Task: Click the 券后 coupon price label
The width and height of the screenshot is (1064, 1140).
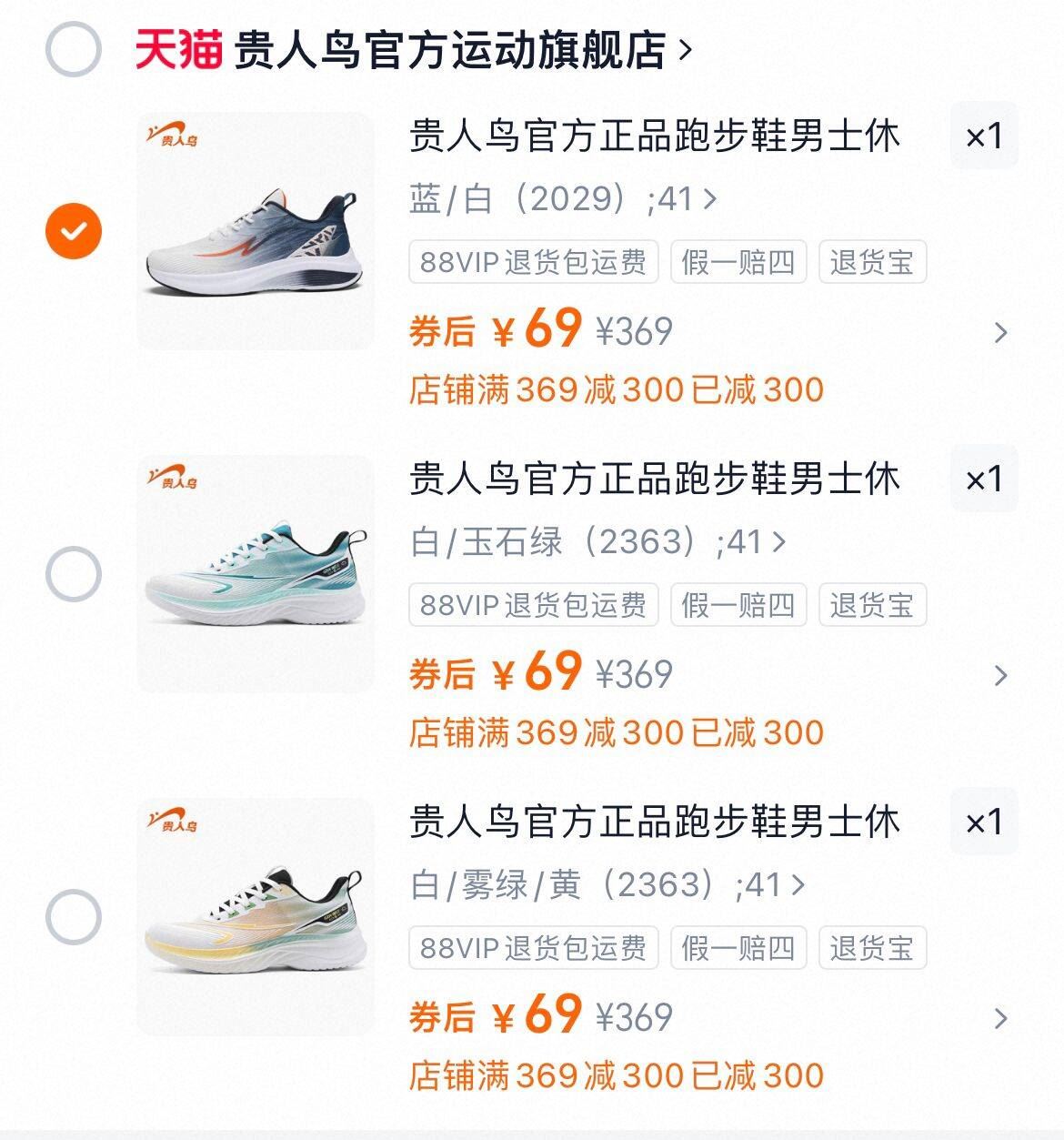Action: click(x=446, y=332)
